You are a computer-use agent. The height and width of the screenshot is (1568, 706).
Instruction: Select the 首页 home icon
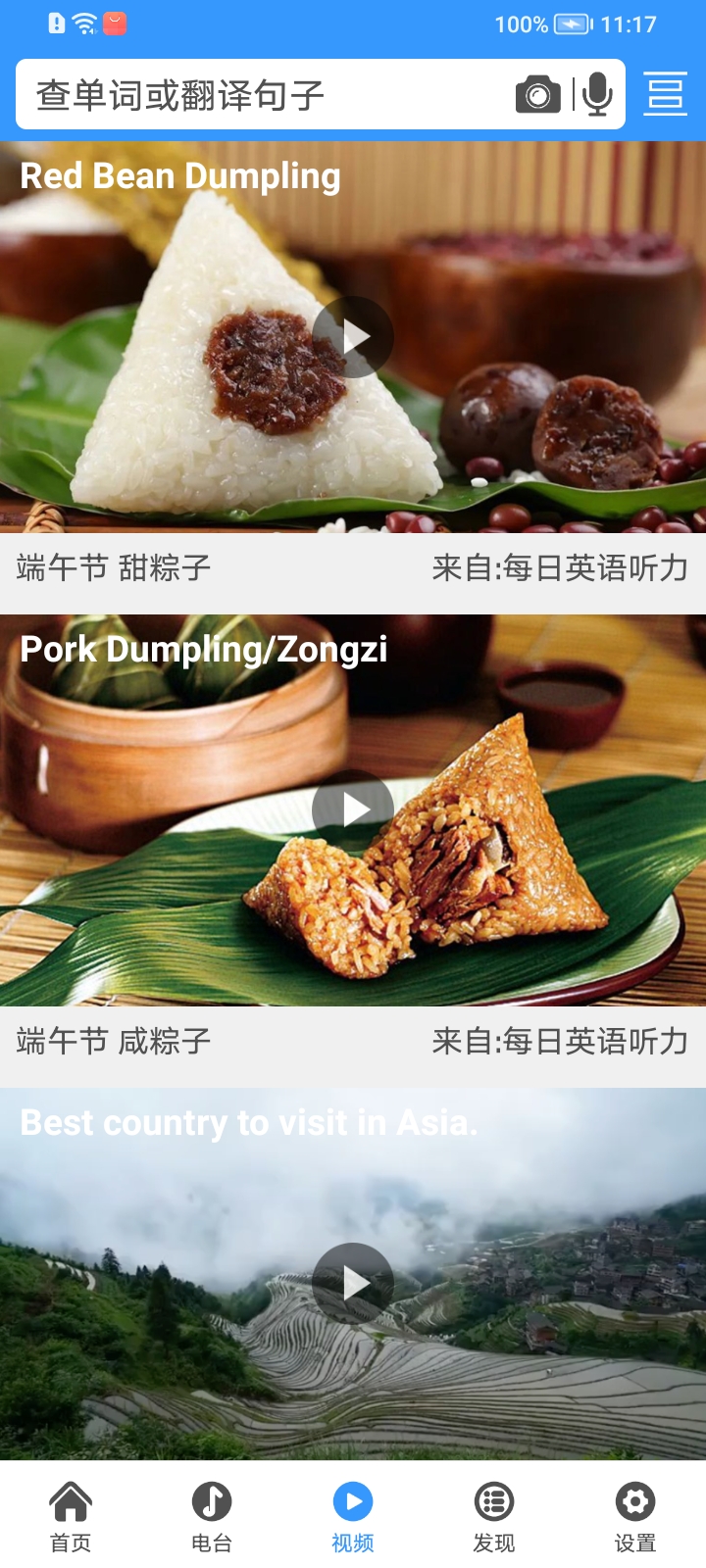tap(71, 1501)
